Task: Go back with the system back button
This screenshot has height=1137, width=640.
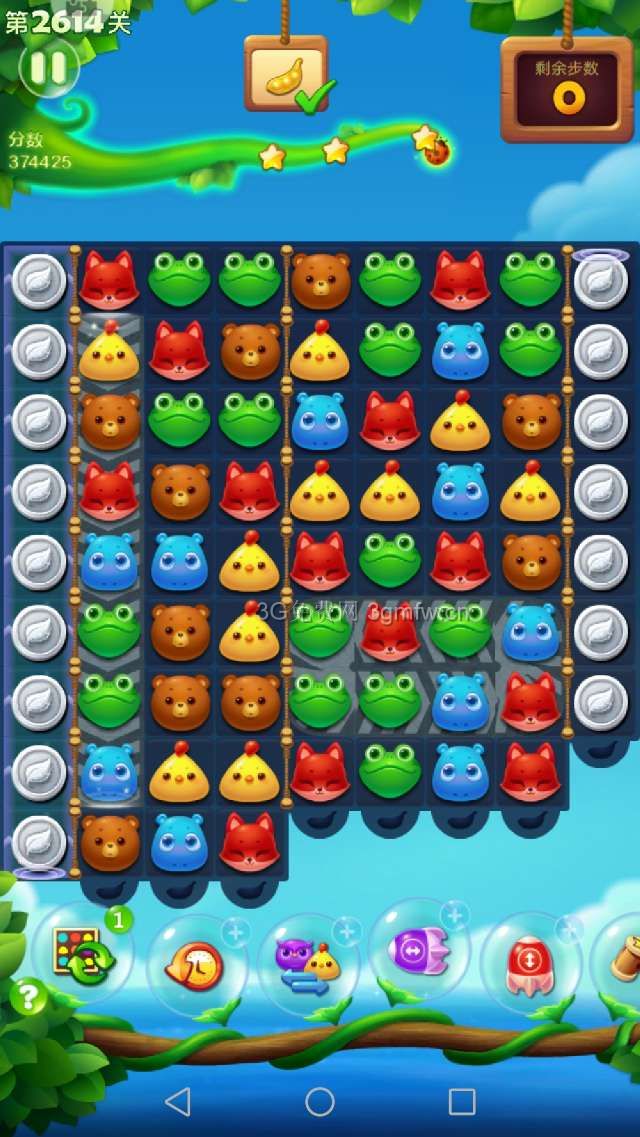Action: (x=177, y=1101)
